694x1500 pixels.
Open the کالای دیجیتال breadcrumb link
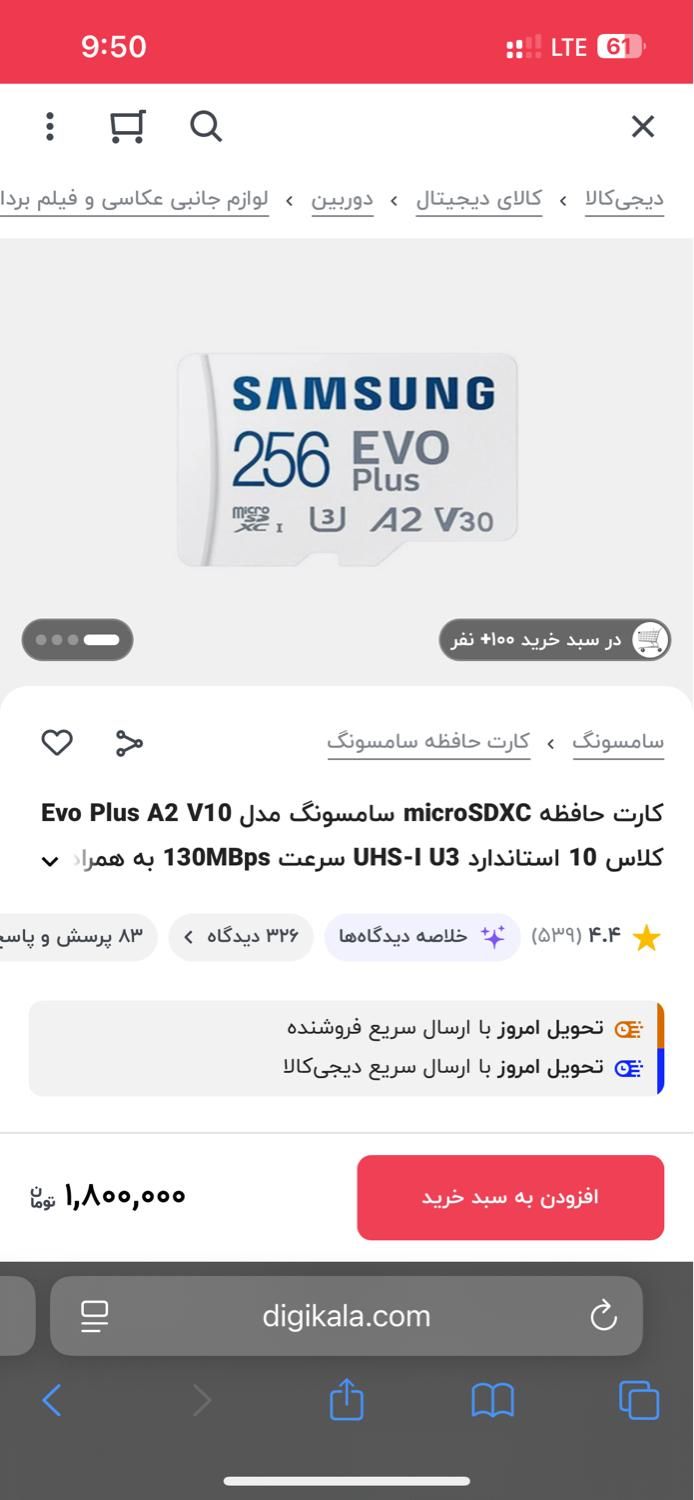(479, 199)
